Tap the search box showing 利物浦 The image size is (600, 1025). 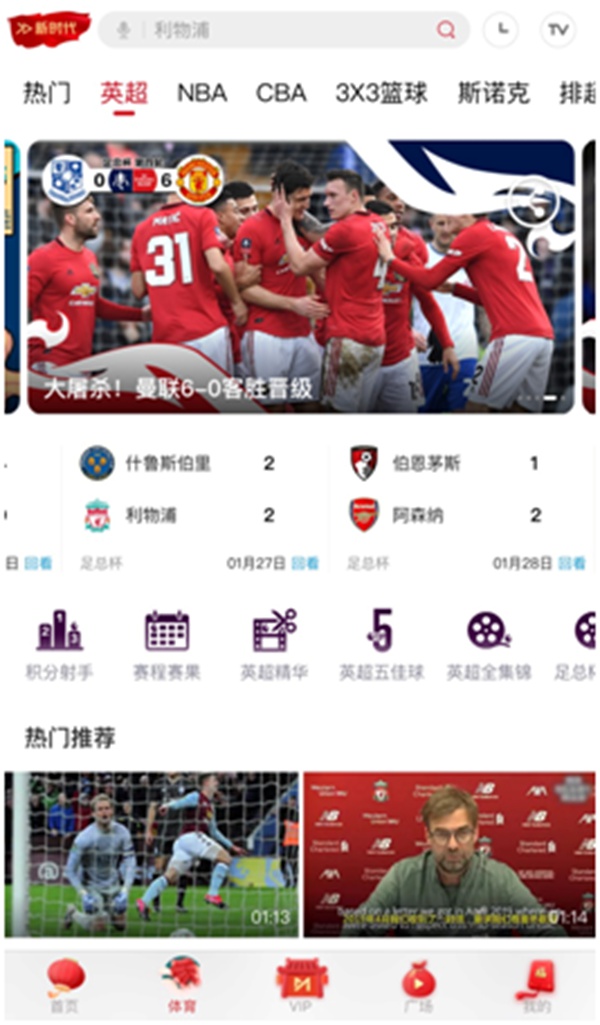click(270, 30)
